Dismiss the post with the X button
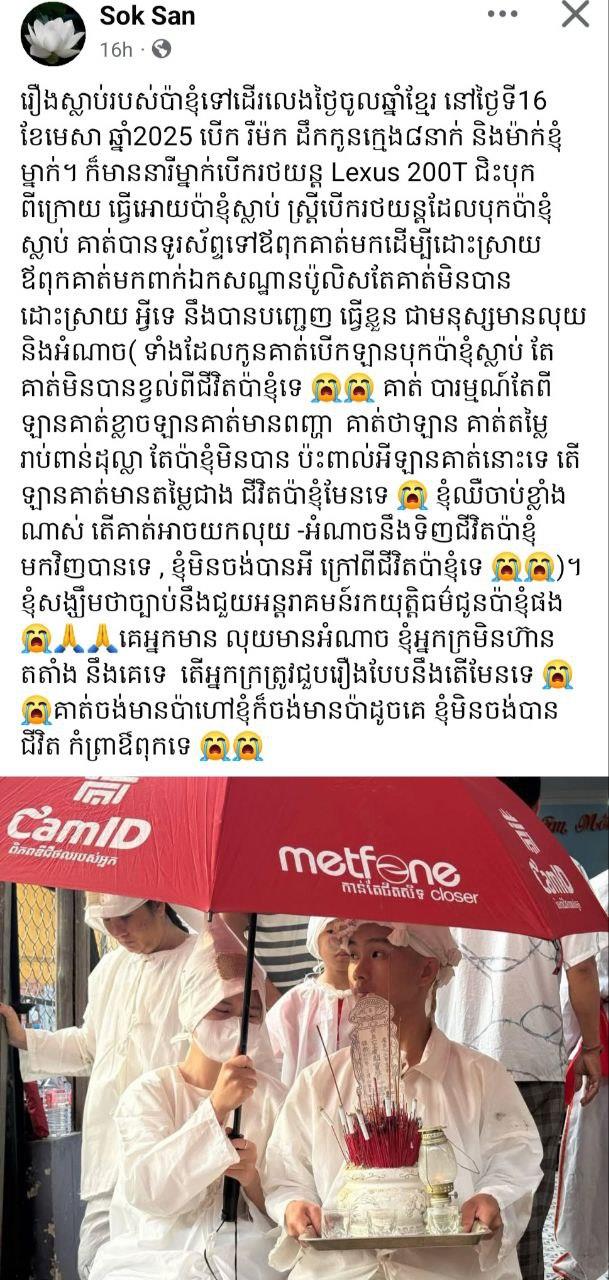 point(576,14)
